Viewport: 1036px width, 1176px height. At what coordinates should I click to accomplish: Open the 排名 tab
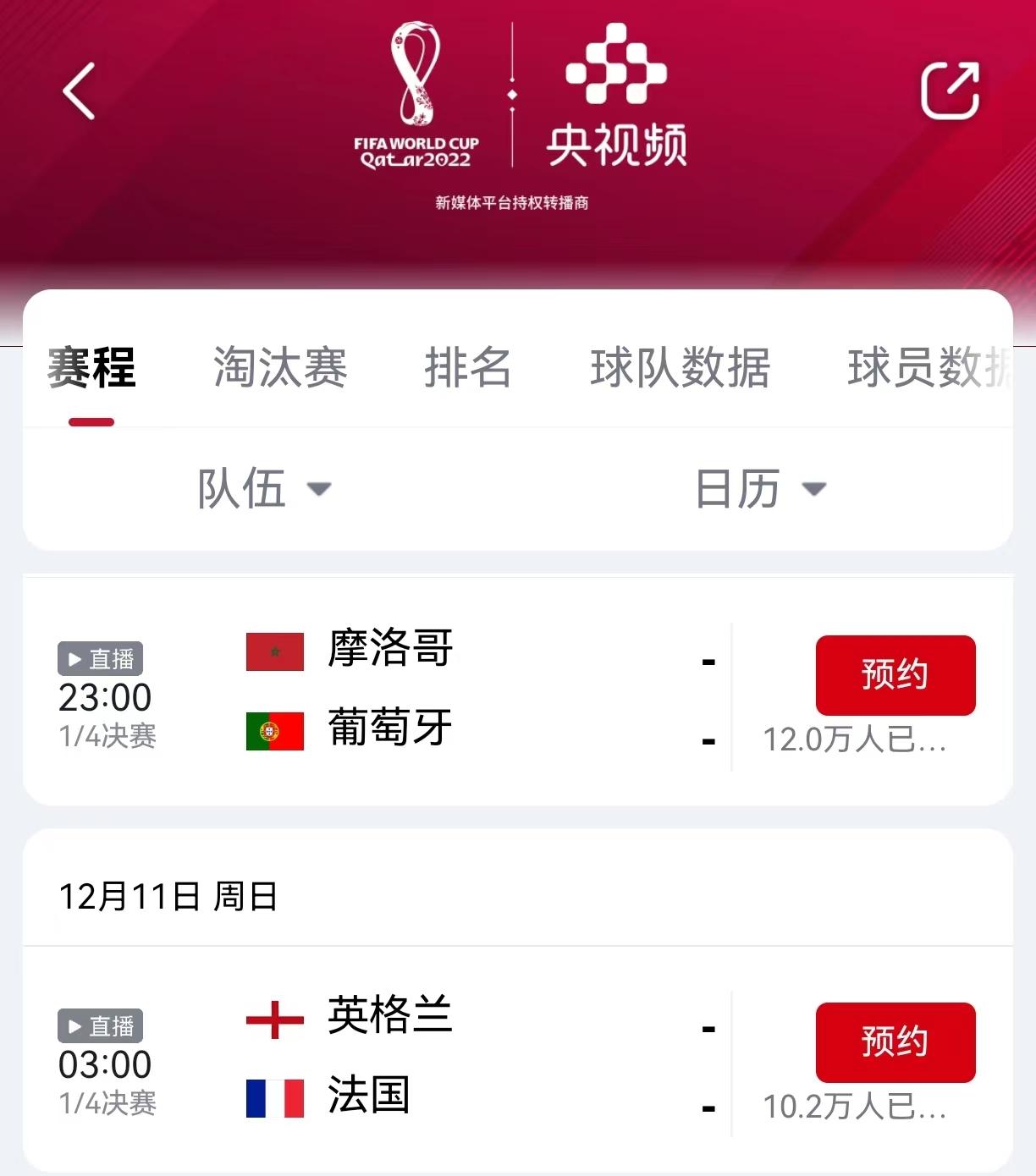tap(468, 367)
